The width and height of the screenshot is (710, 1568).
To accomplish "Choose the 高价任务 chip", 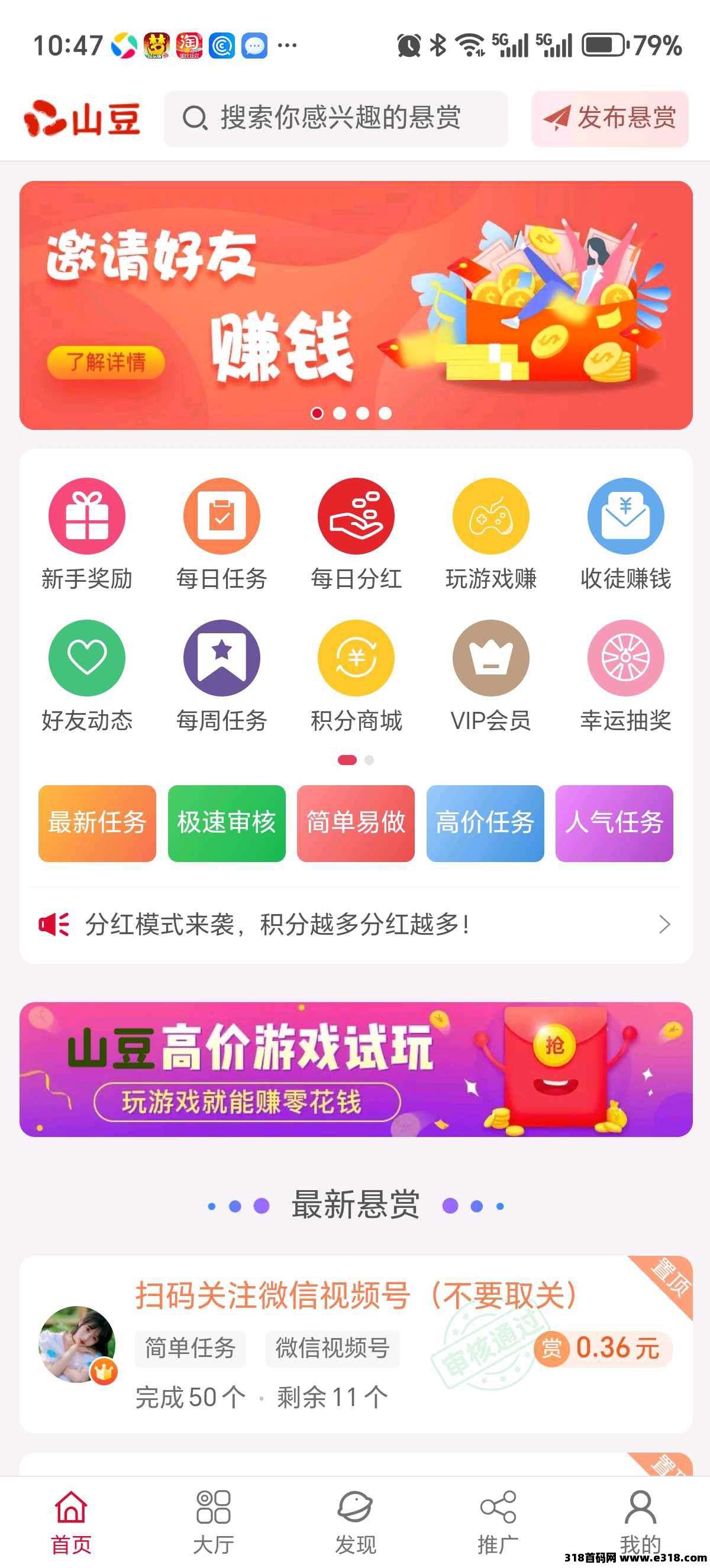I will tap(485, 823).
